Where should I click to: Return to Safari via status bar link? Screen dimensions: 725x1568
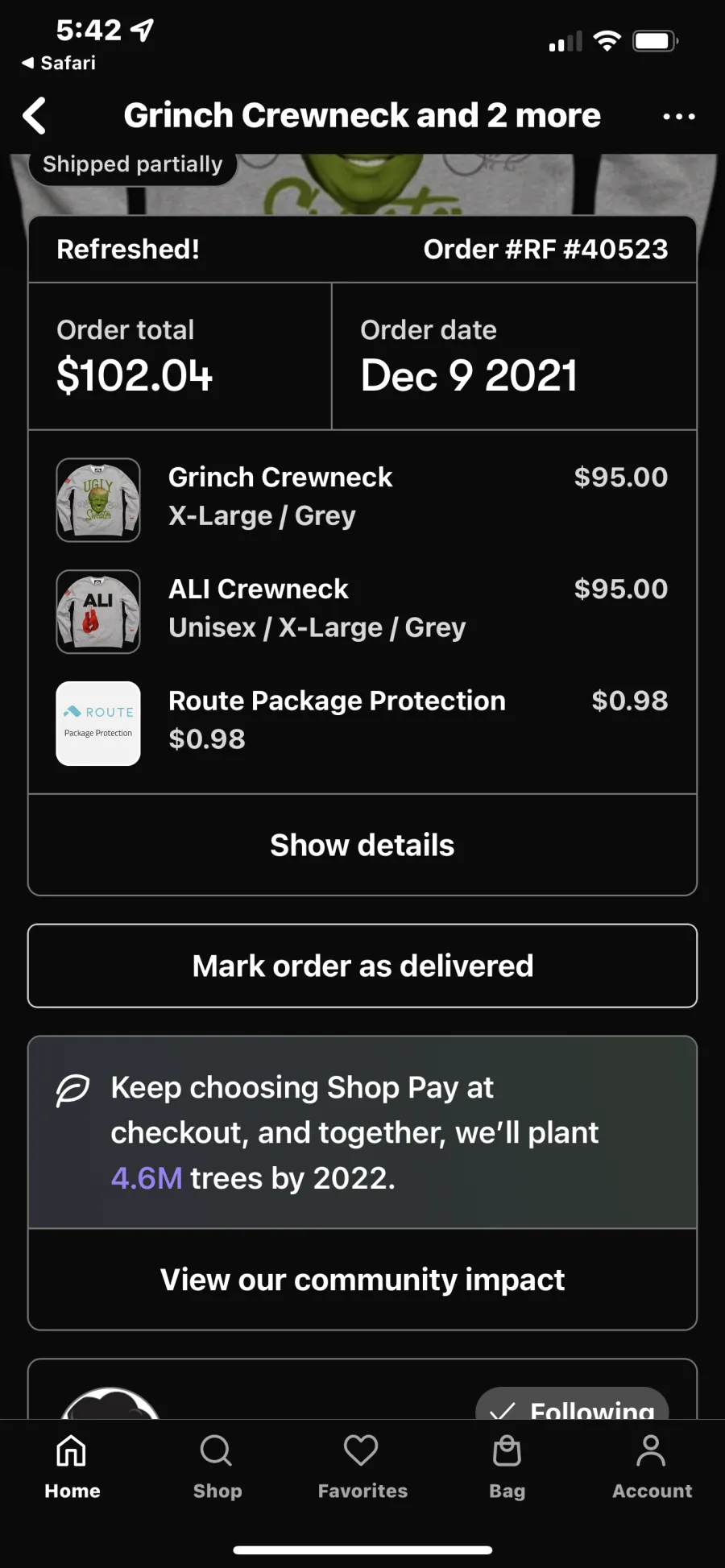coord(58,63)
